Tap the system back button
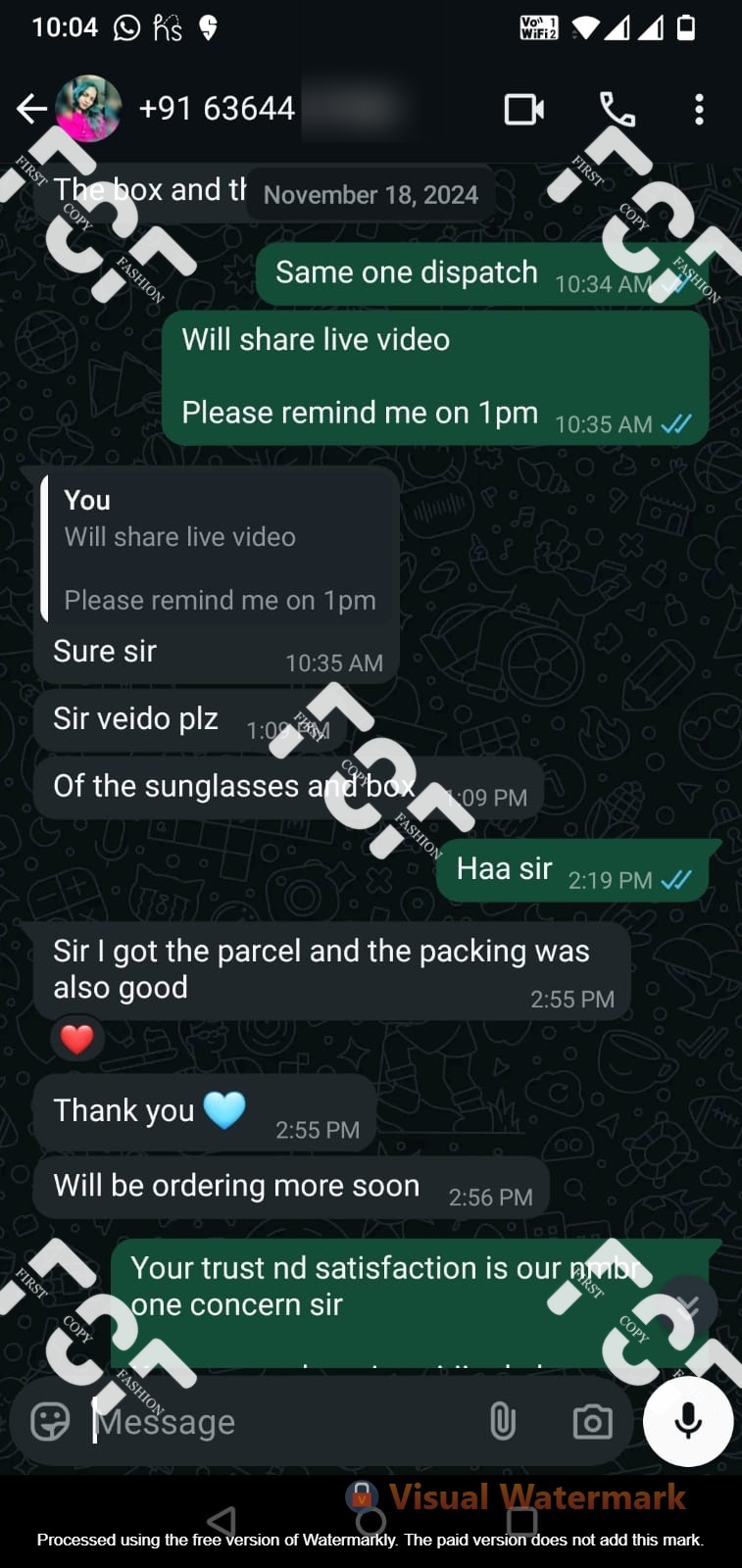742x1568 pixels. (222, 1521)
